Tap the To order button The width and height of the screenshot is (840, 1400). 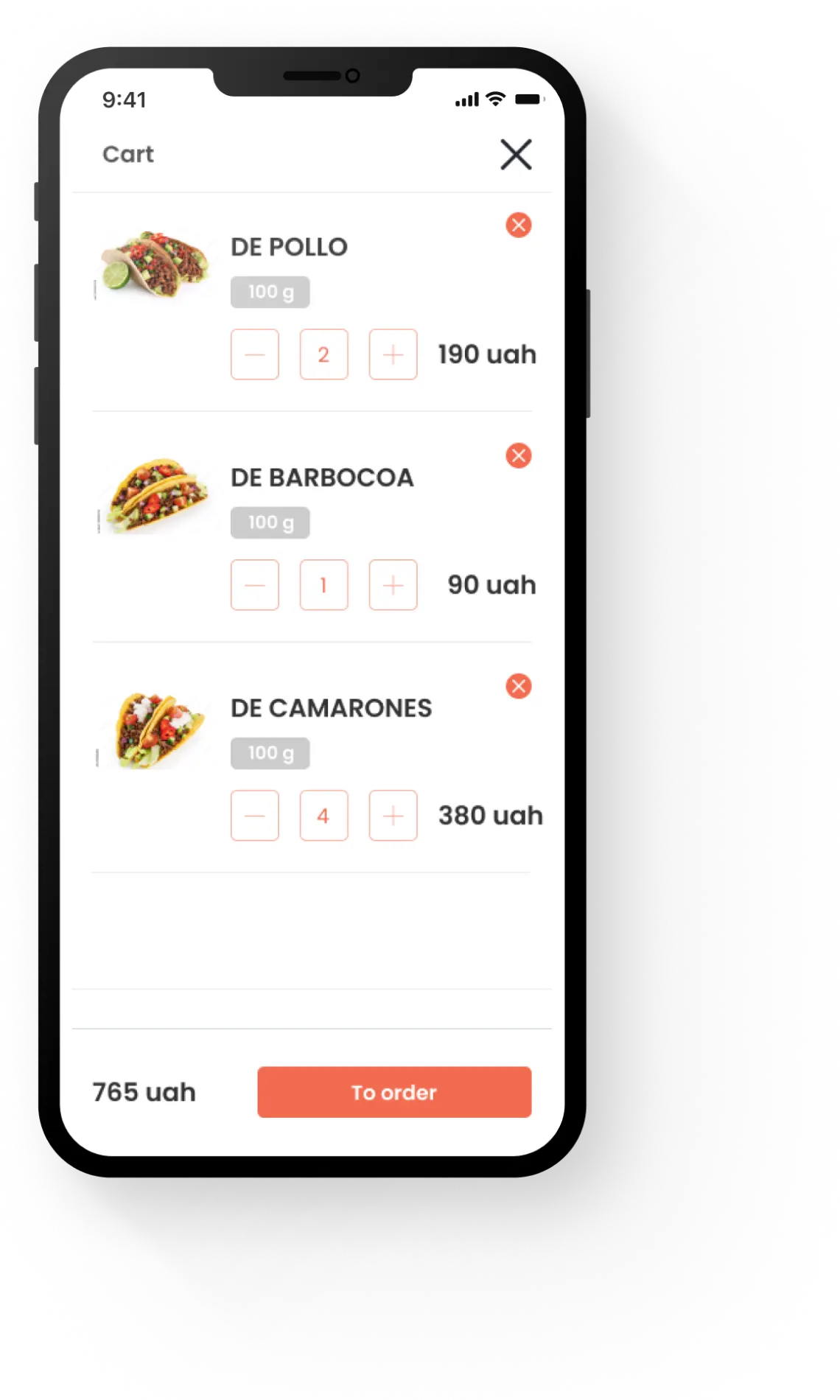coord(394,1092)
